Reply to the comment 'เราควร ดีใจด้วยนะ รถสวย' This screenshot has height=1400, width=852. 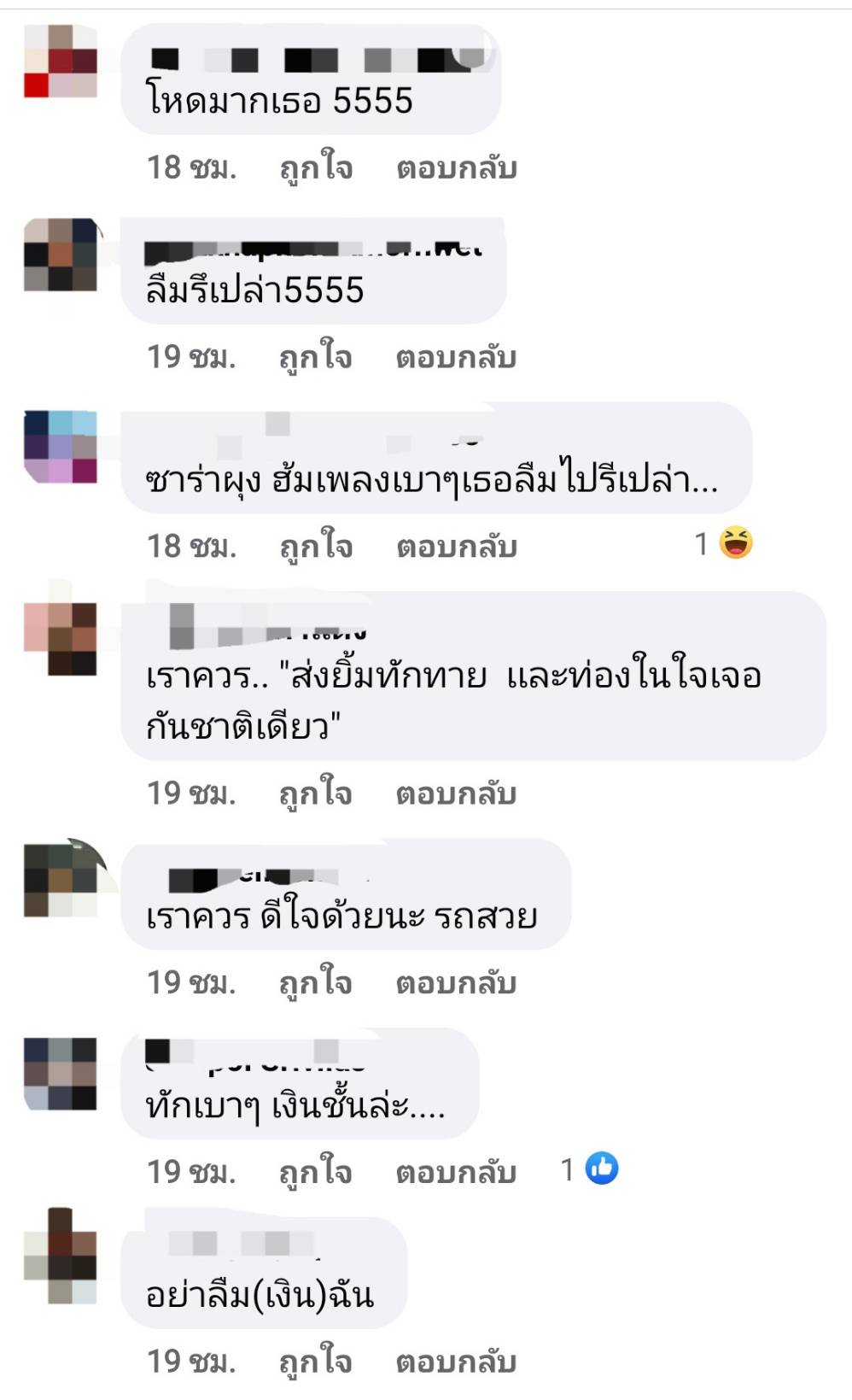pyautogui.click(x=456, y=983)
